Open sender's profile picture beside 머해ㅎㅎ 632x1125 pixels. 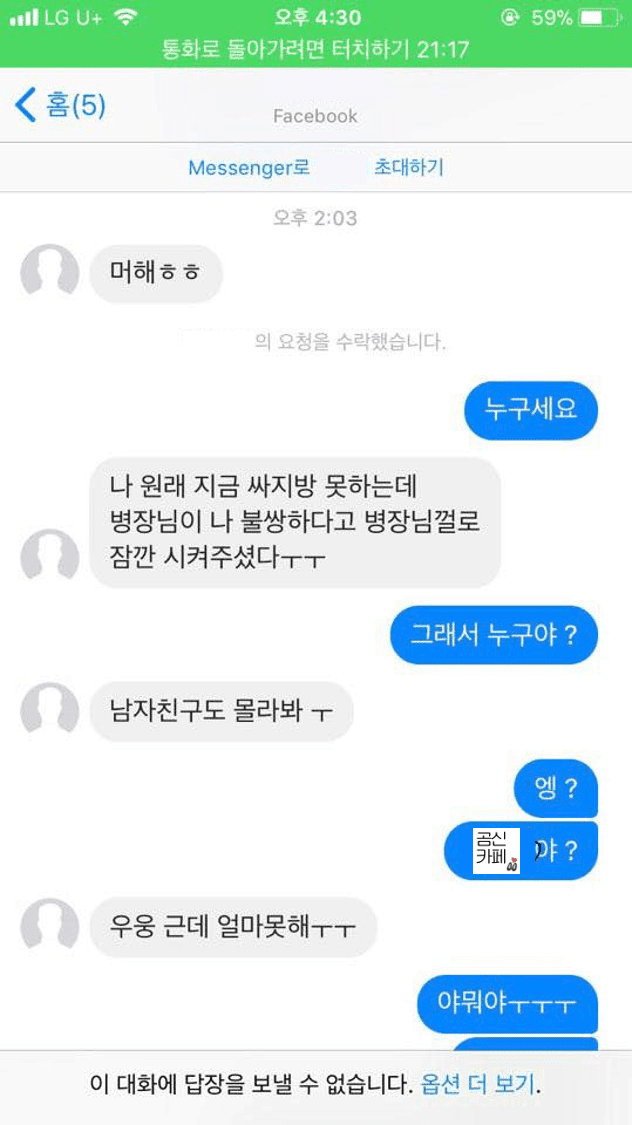point(49,273)
